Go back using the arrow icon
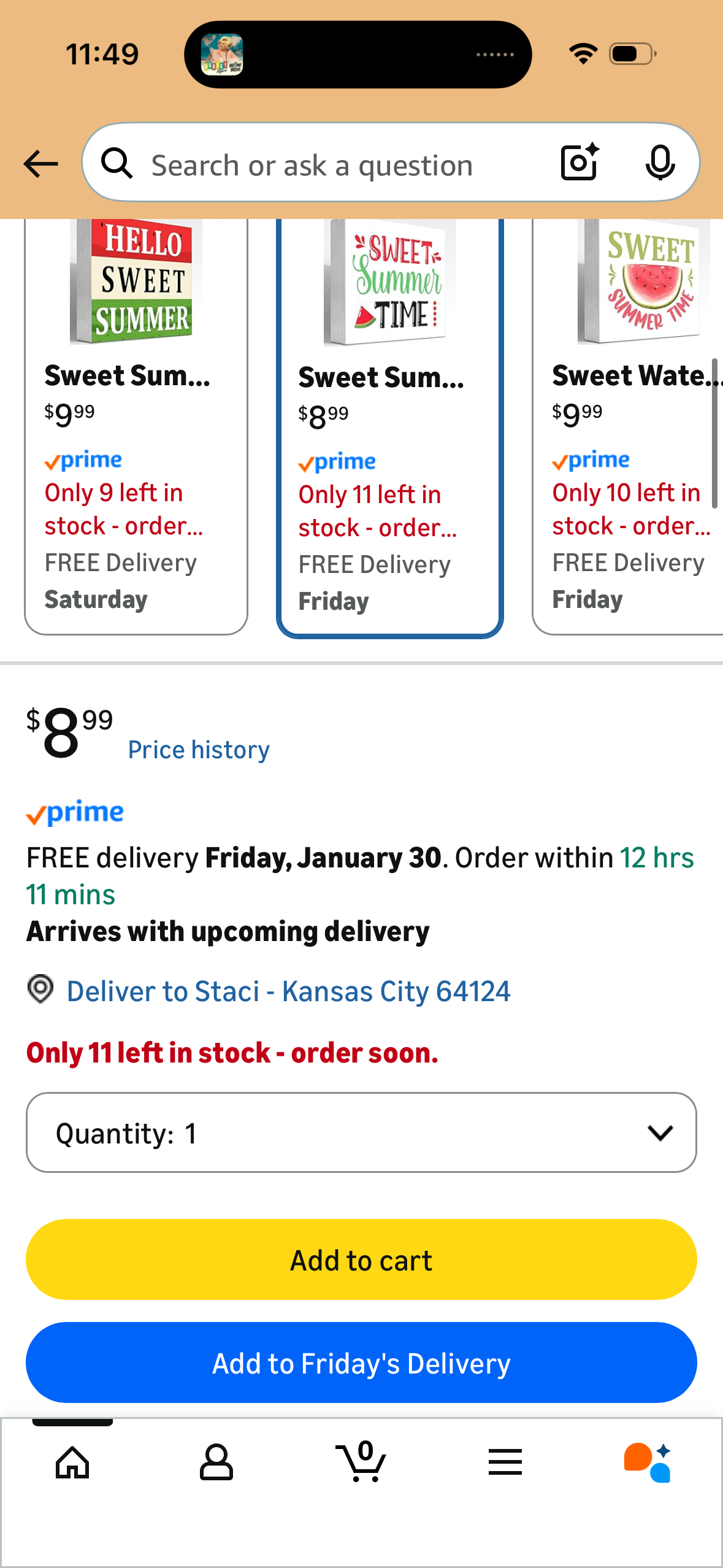This screenshot has width=723, height=1568. (40, 164)
